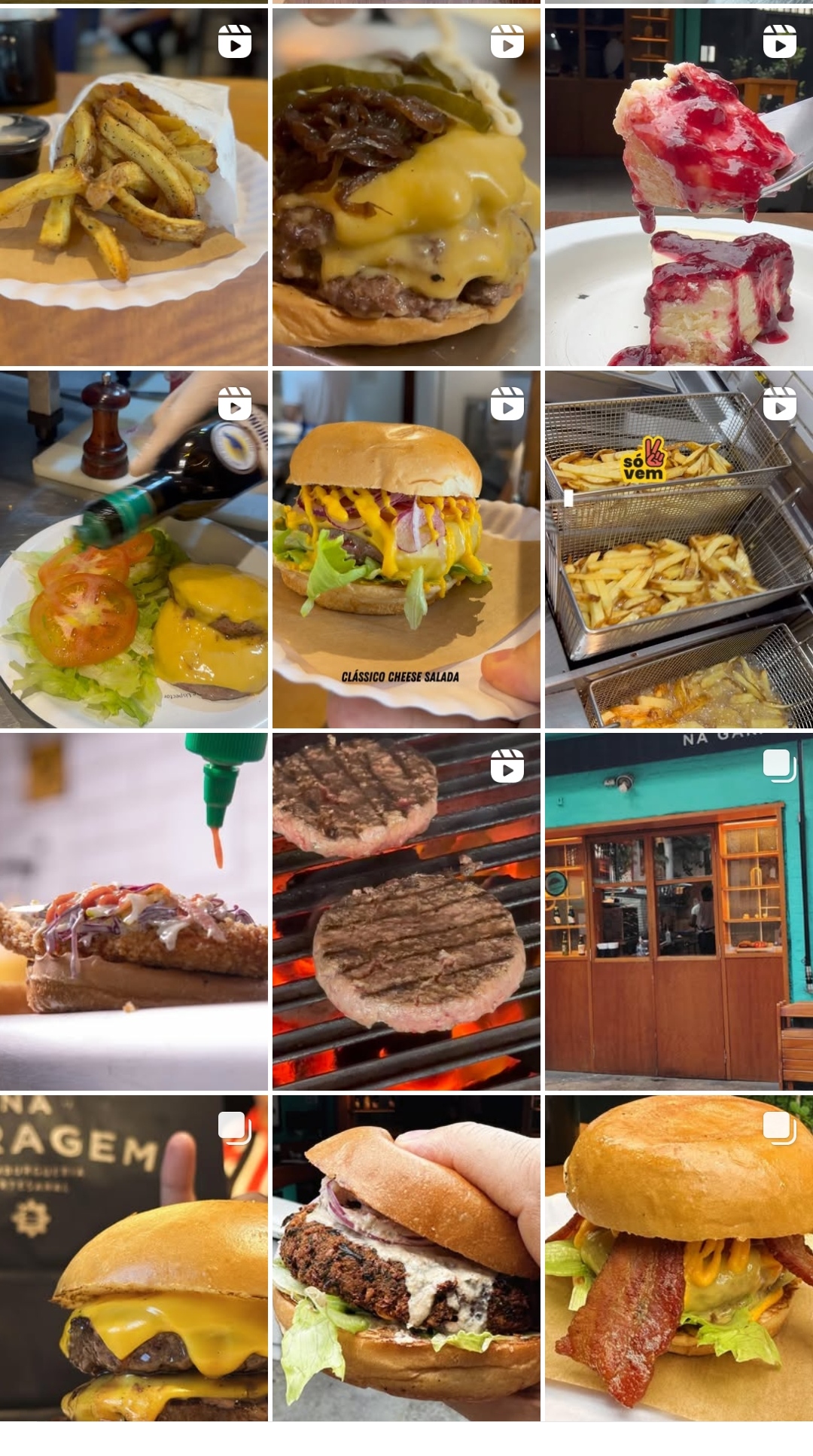Open the double cheeseburger Na Garagem carousel post
This screenshot has height=1456, width=813.
click(x=133, y=1258)
